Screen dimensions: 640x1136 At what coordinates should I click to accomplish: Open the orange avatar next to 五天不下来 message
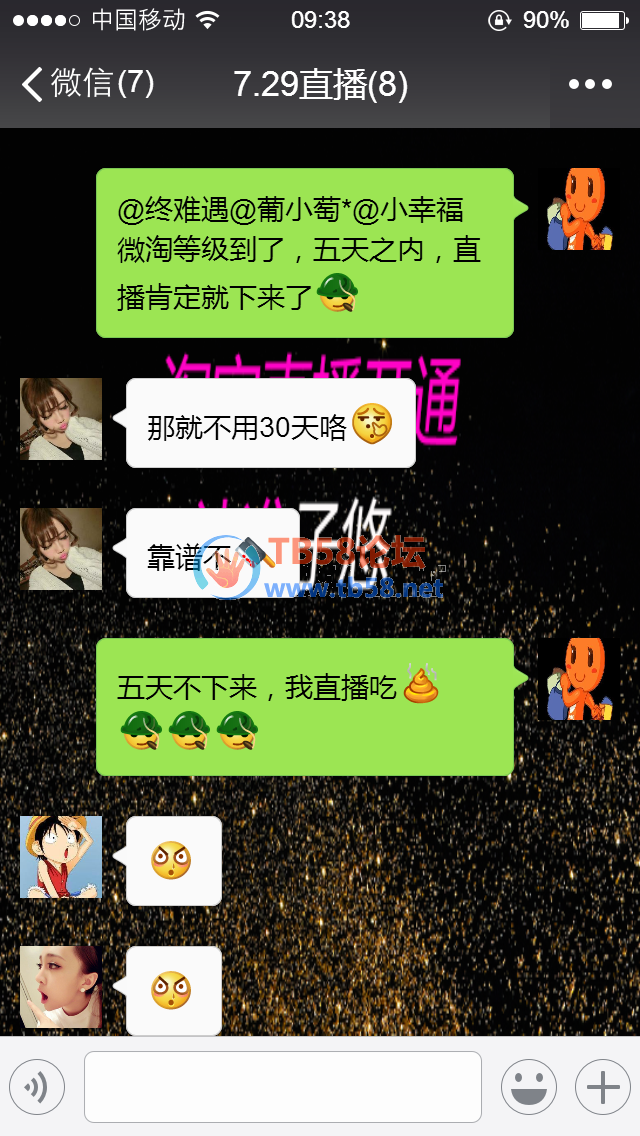(x=579, y=680)
